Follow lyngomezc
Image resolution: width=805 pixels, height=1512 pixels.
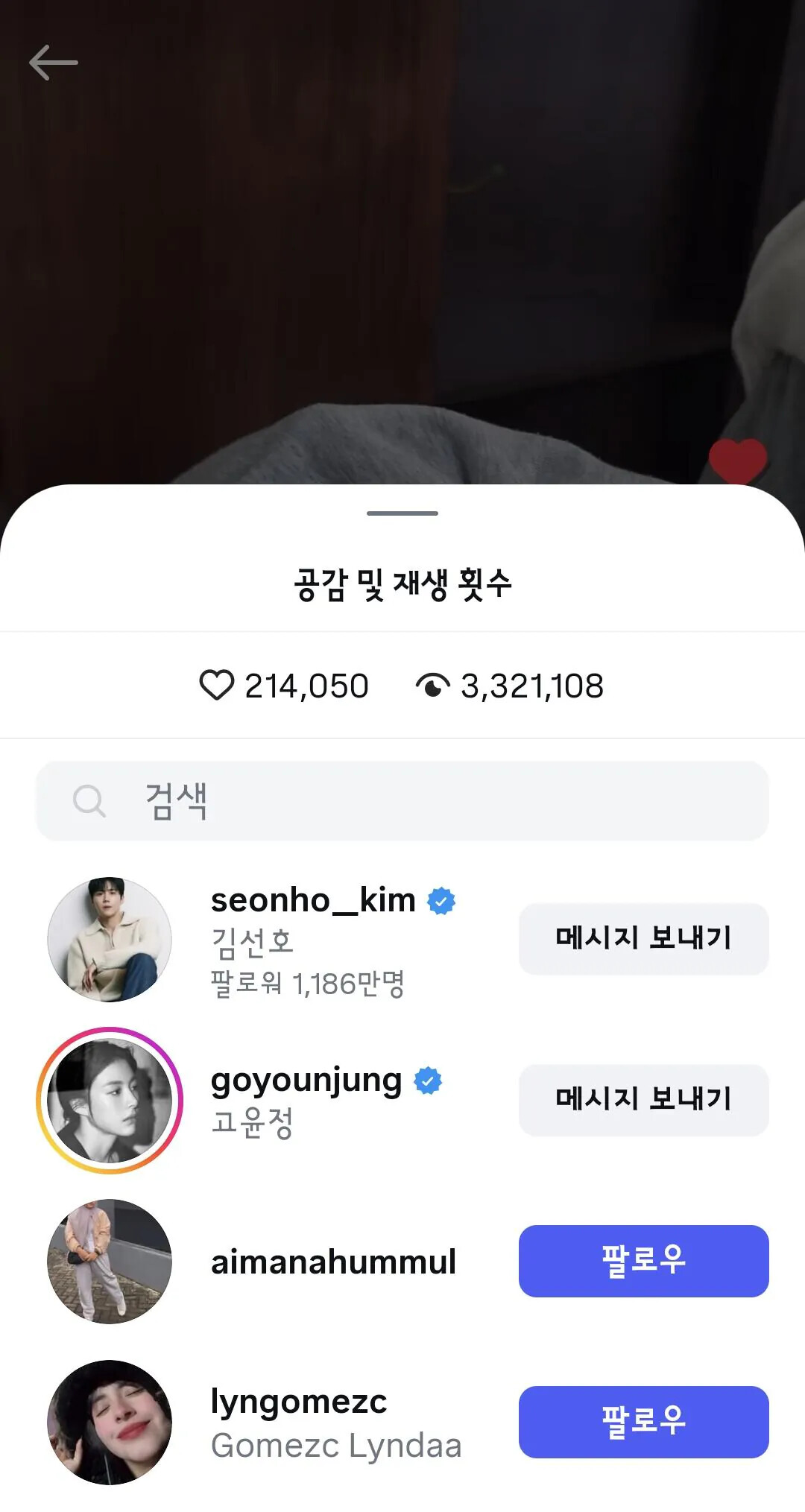(x=643, y=1422)
